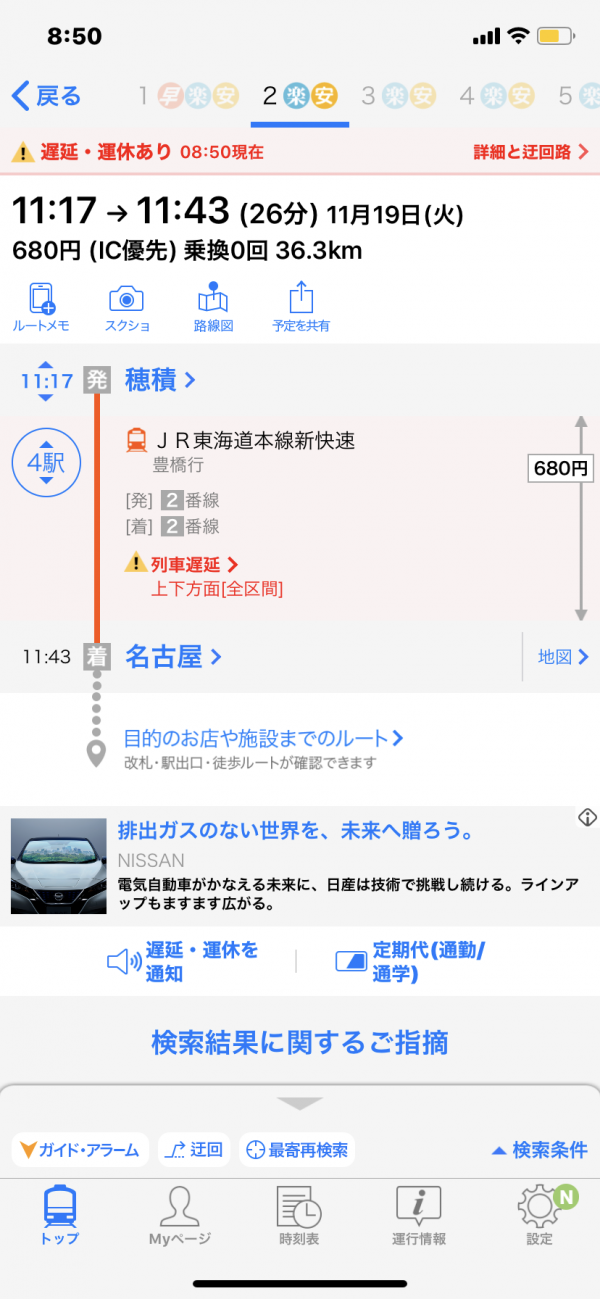Open the NISSAN advertisement

tap(300, 865)
